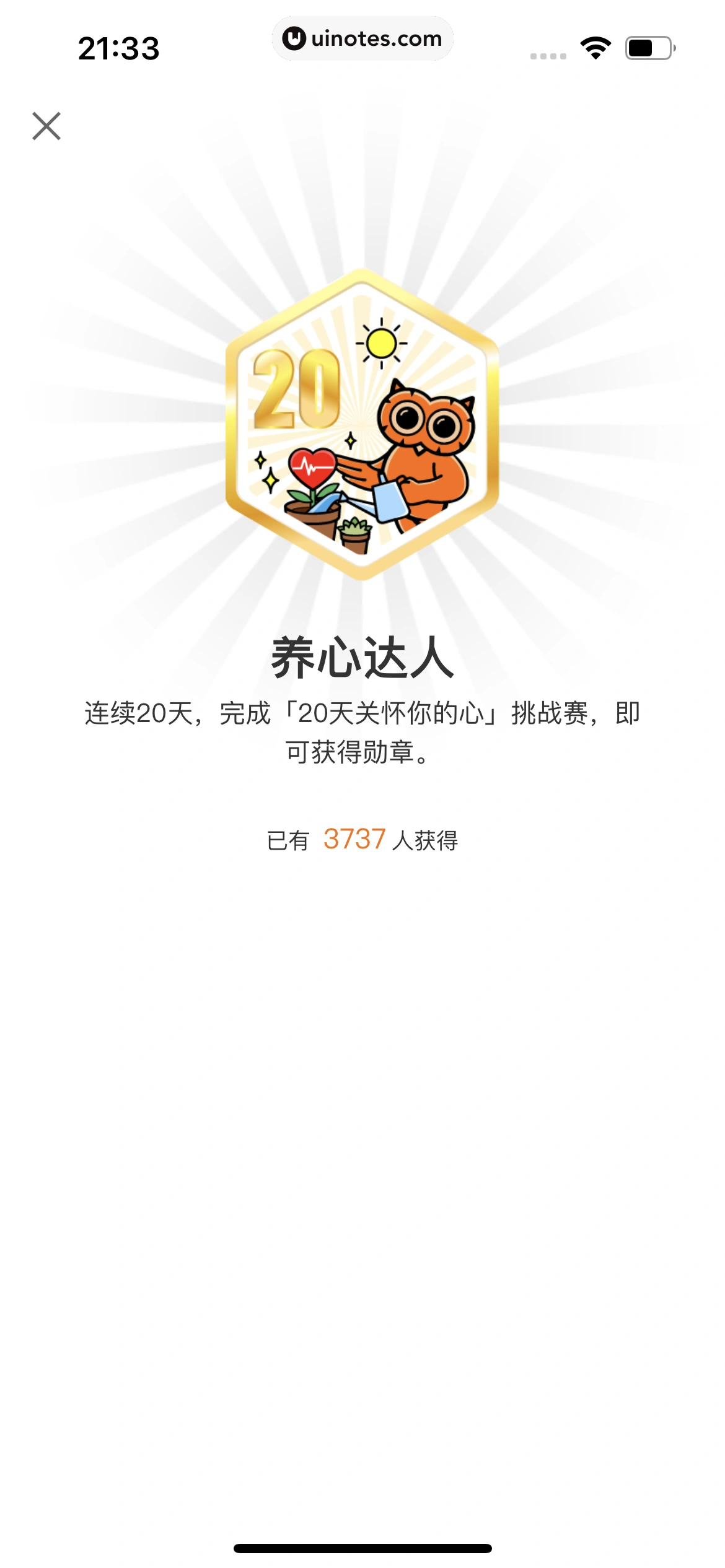The height and width of the screenshot is (1568, 725).
Task: Tap the badge description text
Action: [x=362, y=731]
